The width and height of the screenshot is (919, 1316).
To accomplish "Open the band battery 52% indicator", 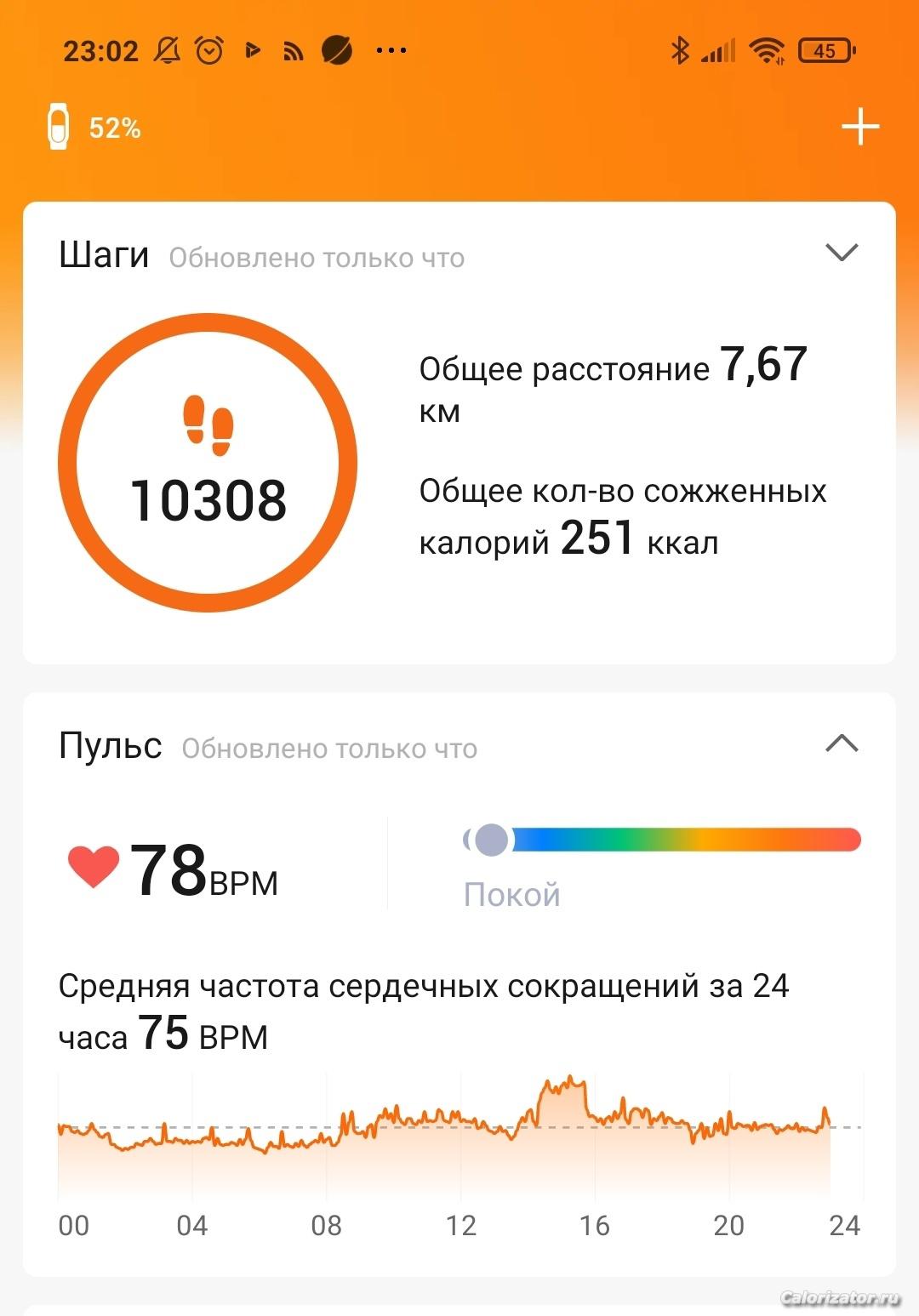I will pos(94,127).
